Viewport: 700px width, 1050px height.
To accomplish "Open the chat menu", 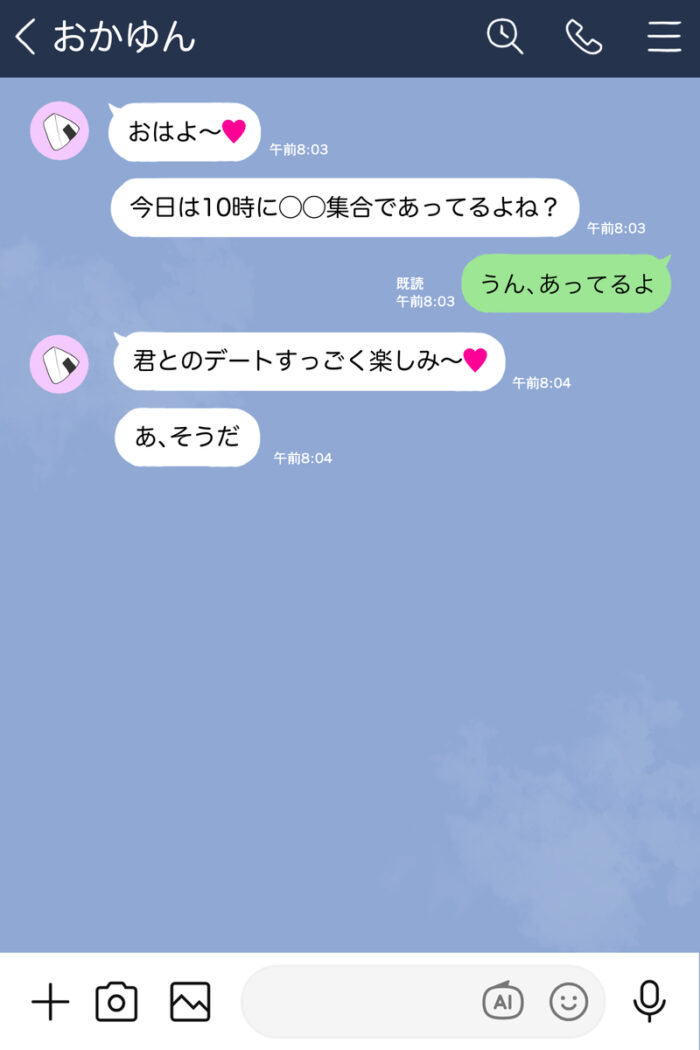I will 664,37.
